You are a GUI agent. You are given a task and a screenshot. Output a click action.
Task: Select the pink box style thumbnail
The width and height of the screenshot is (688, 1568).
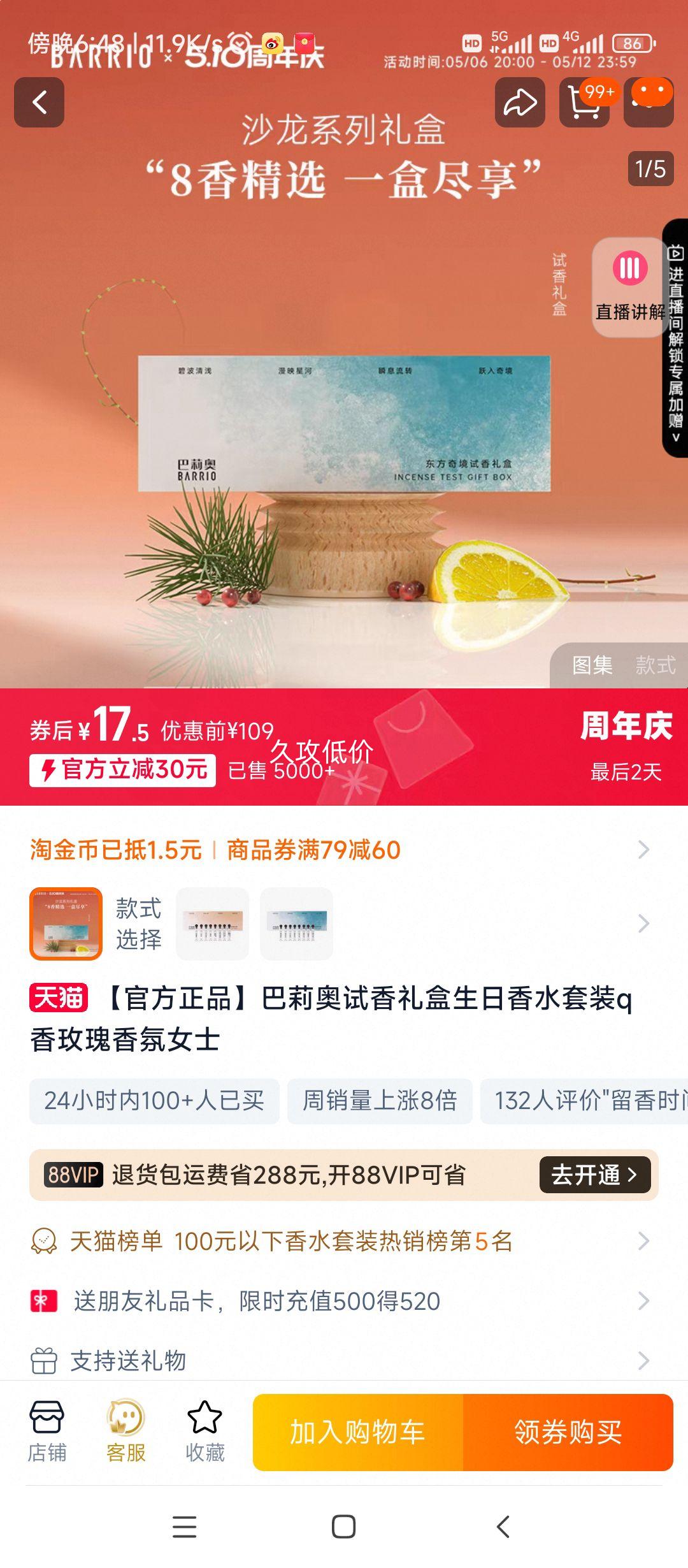[x=212, y=924]
